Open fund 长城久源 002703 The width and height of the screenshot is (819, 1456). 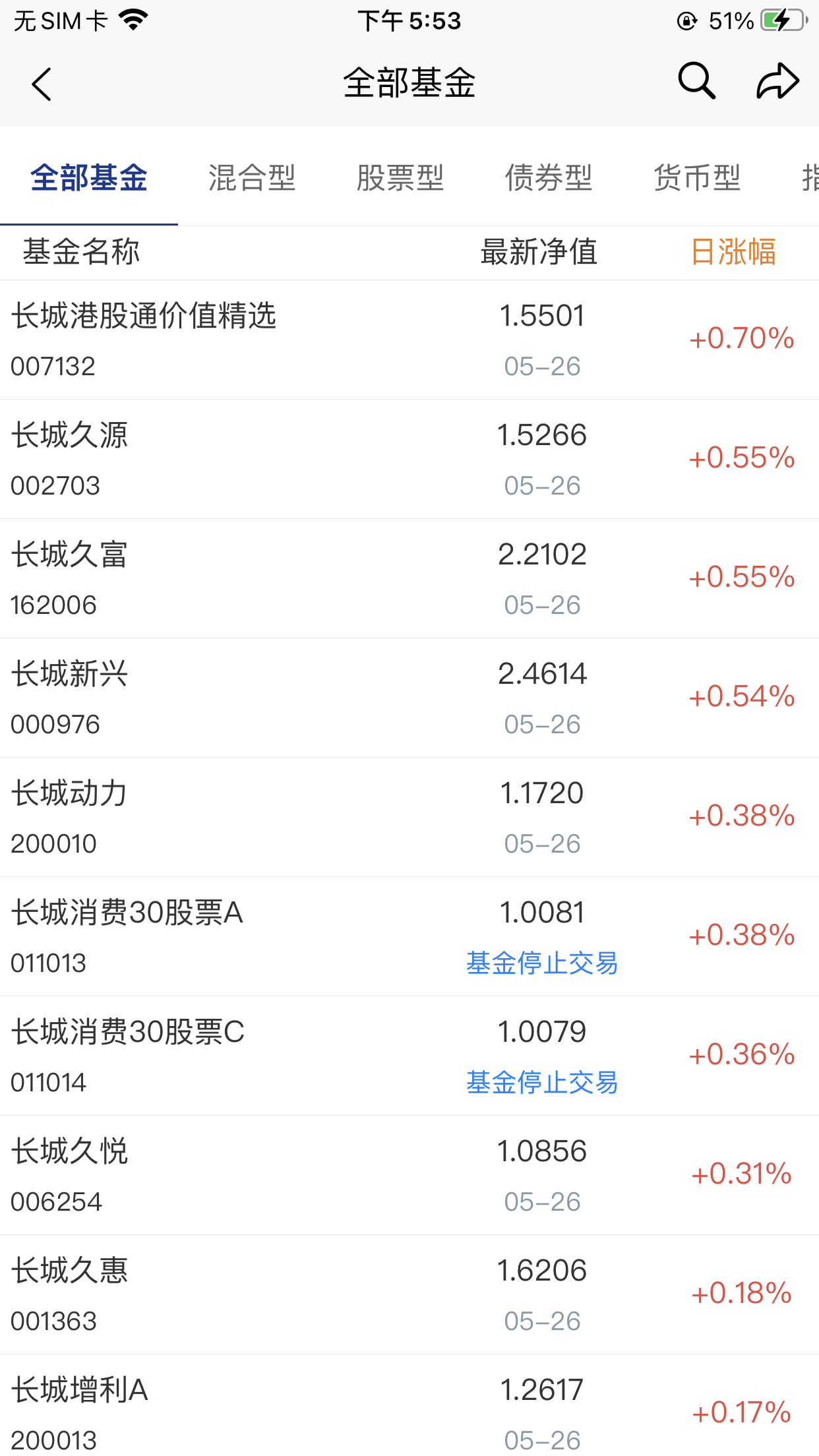[409, 459]
